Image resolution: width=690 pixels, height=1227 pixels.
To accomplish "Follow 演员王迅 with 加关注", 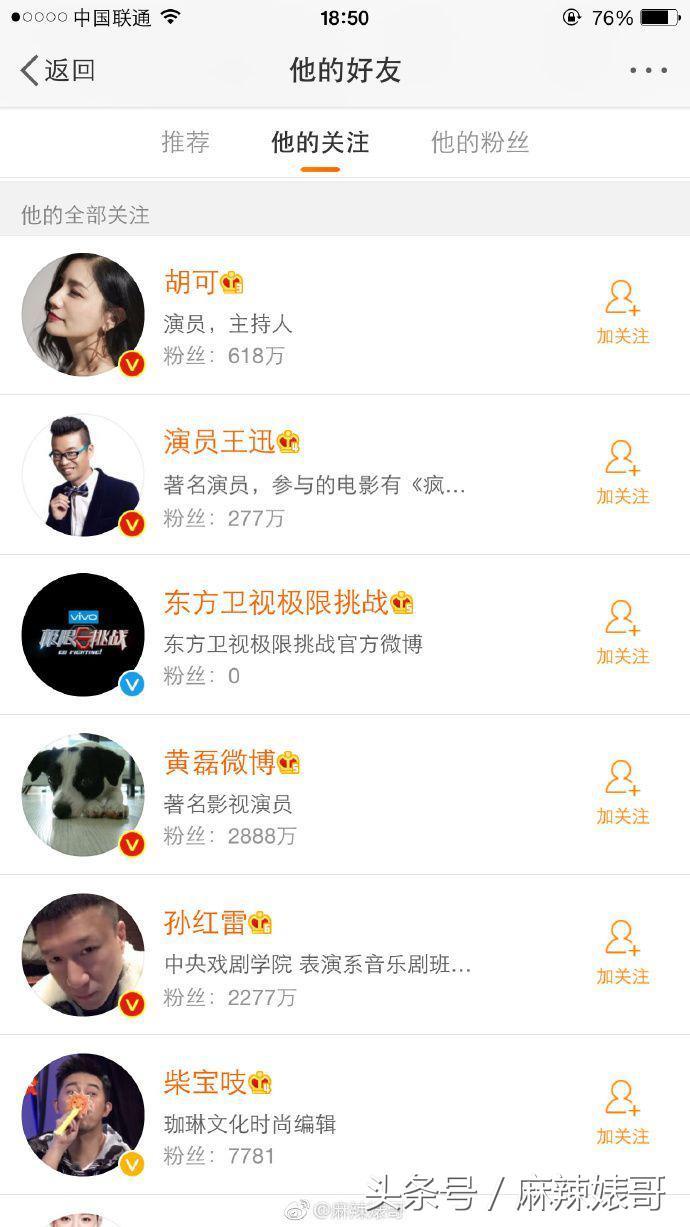I will click(x=622, y=474).
